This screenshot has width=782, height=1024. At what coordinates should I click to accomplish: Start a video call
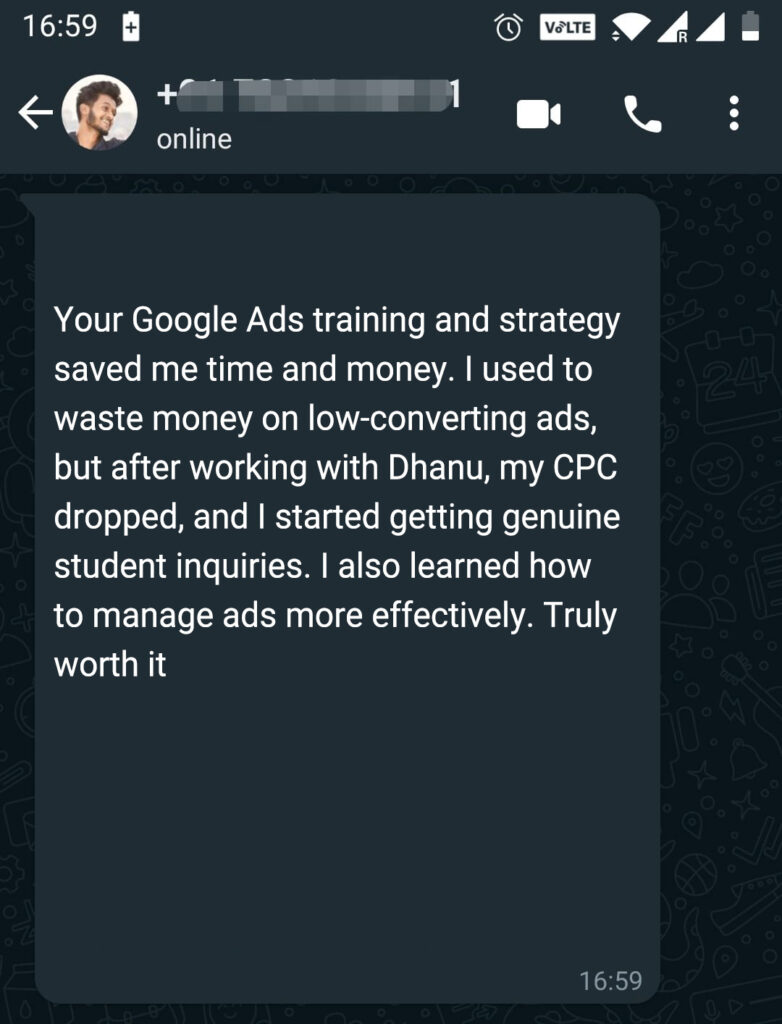click(x=538, y=114)
